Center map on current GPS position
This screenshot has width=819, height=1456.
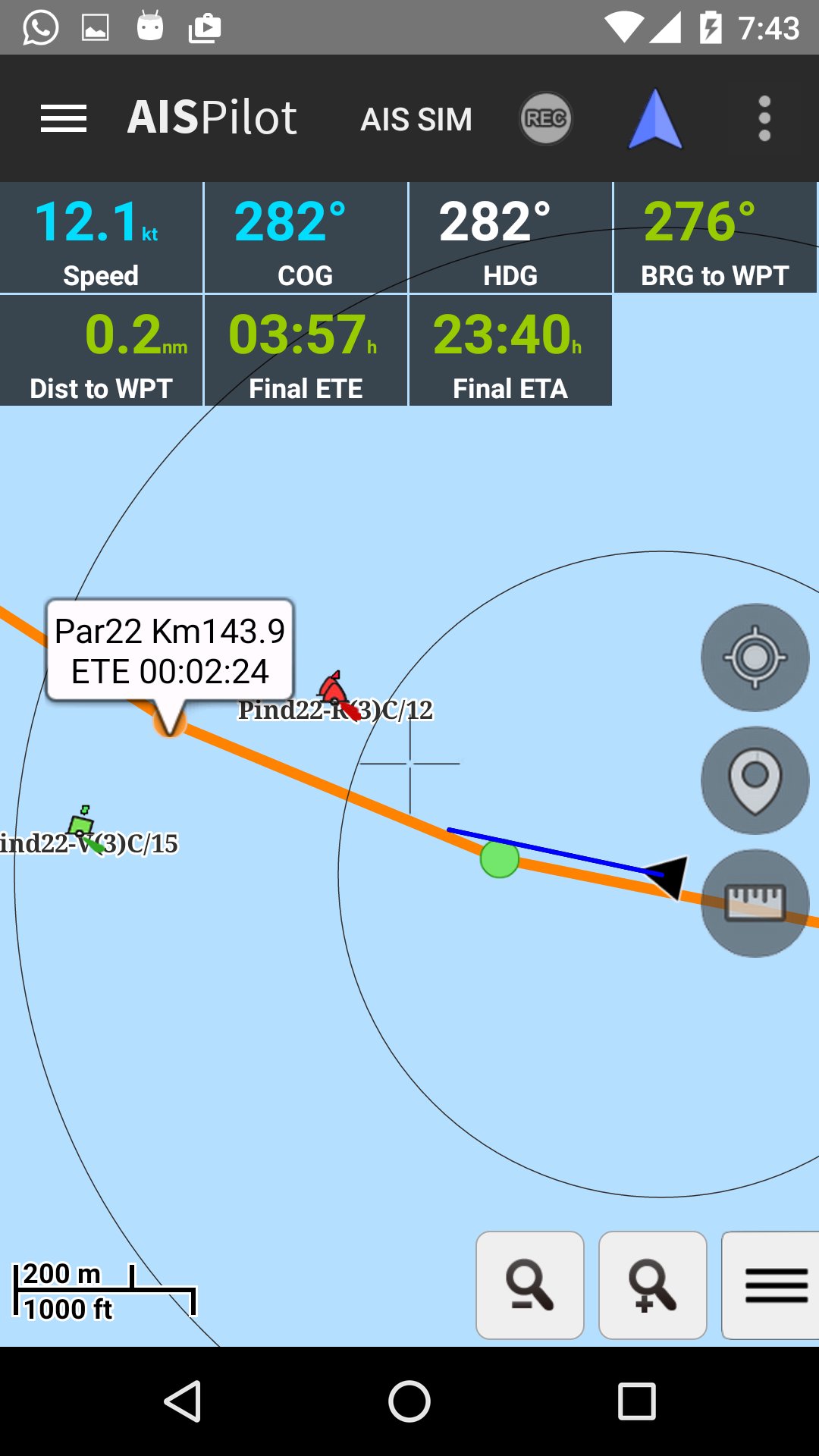[755, 657]
